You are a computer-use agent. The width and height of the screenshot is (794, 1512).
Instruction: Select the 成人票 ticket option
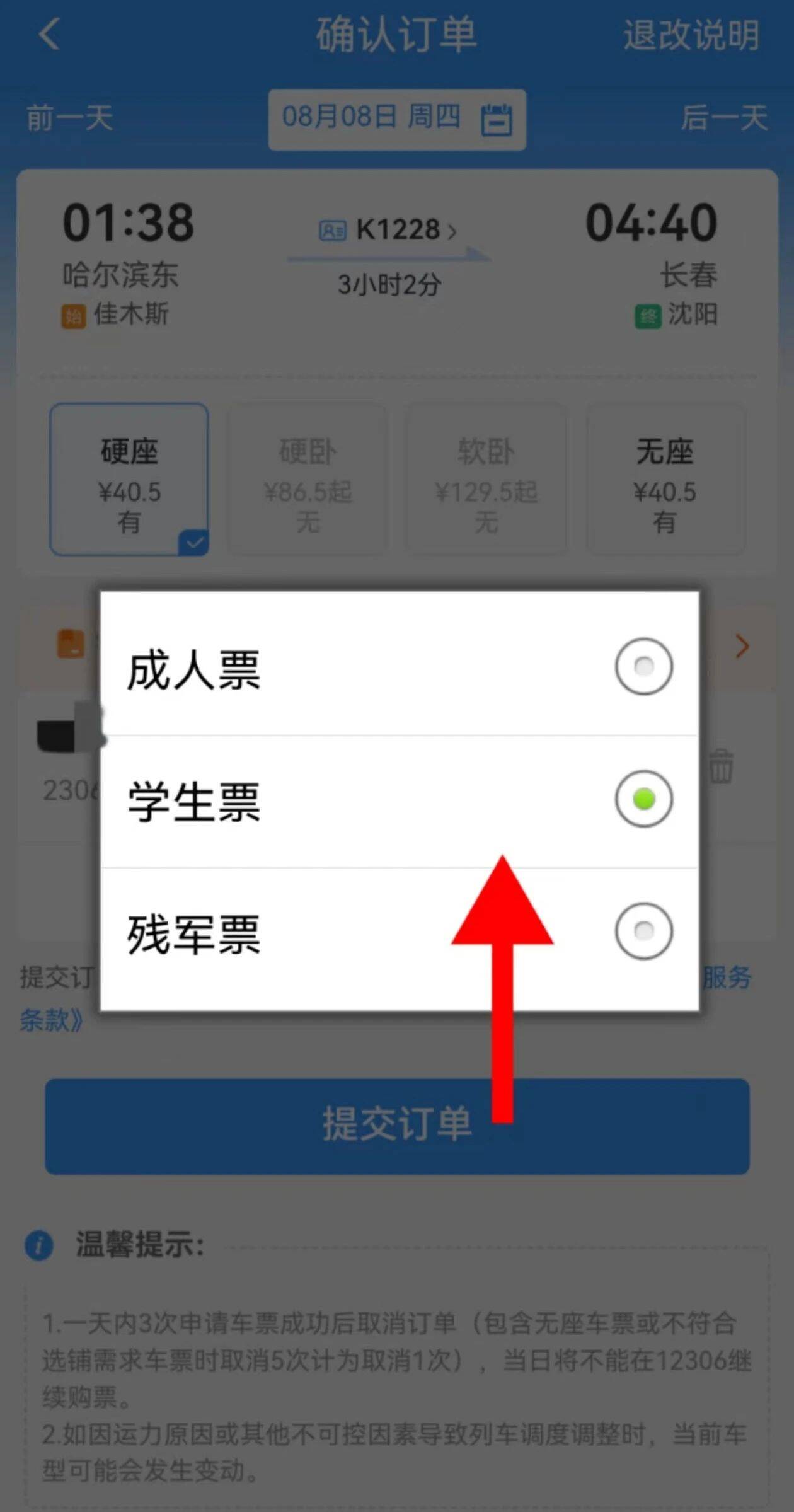click(x=400, y=667)
